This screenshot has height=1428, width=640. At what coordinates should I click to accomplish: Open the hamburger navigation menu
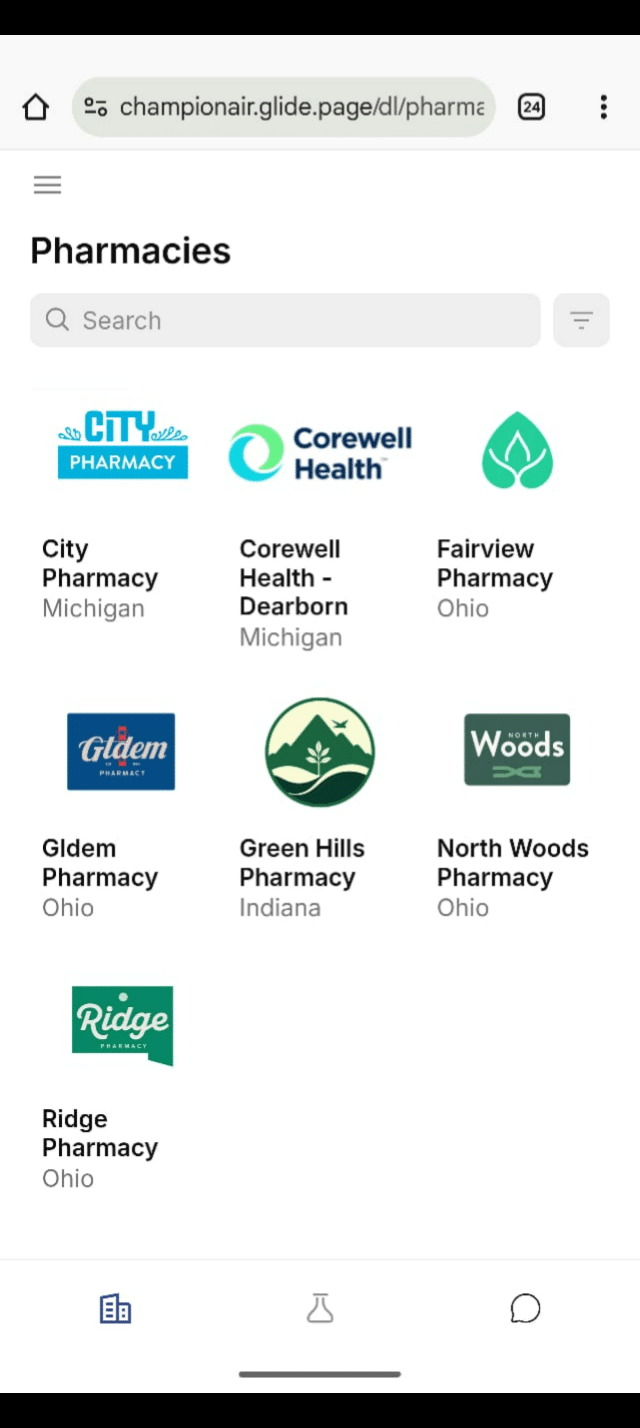pos(47,185)
